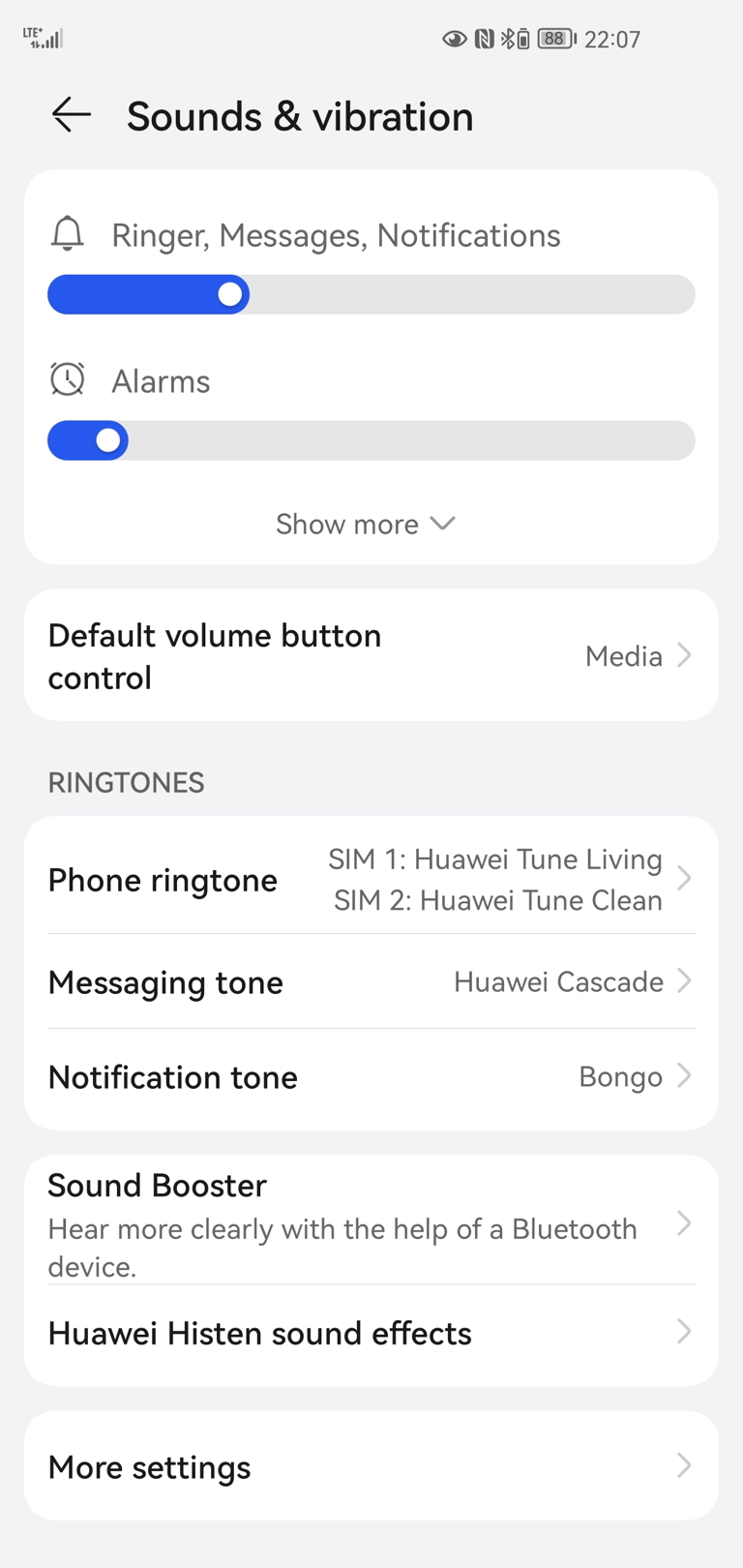Open Default volume button control
This screenshot has width=743, height=1568.
(371, 655)
